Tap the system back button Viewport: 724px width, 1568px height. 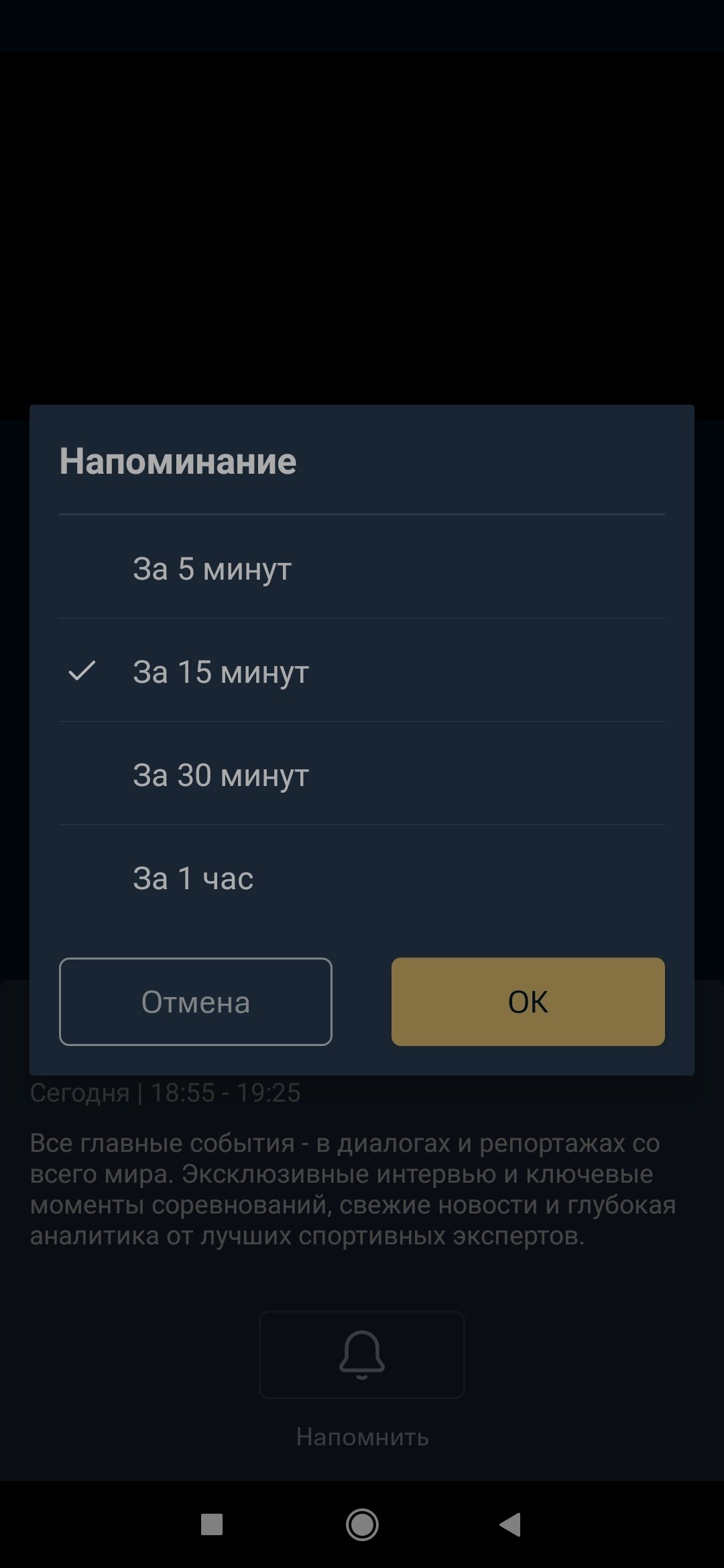pyautogui.click(x=511, y=1524)
